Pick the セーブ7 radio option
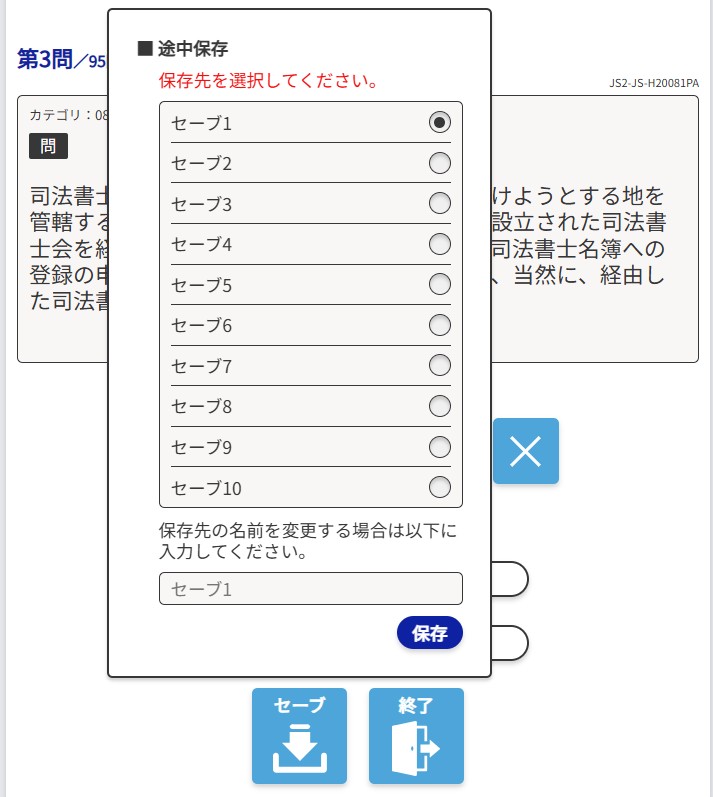 tap(439, 365)
